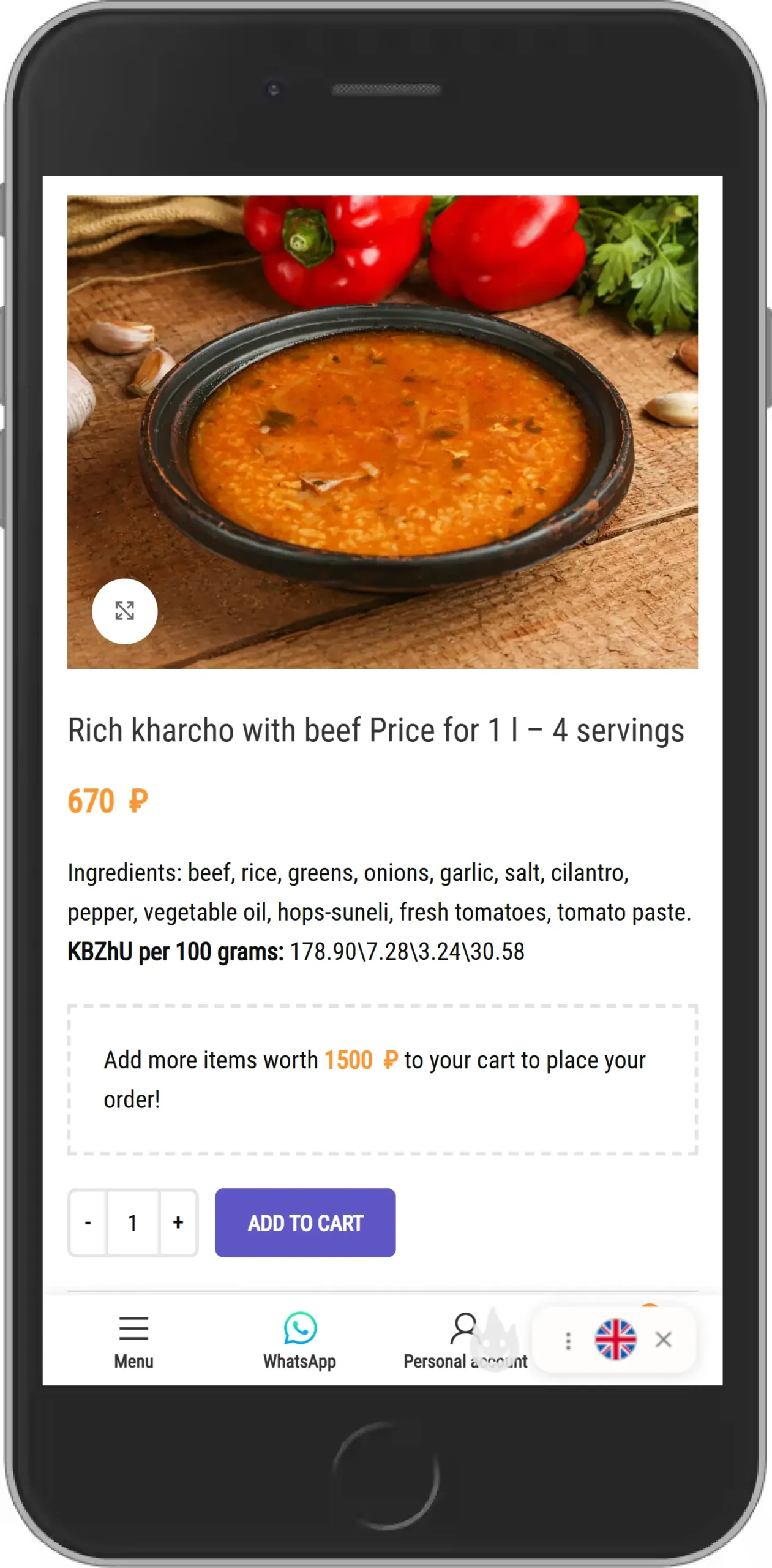Decrease quantity with the minus button
The width and height of the screenshot is (772, 1568).
coord(88,1223)
